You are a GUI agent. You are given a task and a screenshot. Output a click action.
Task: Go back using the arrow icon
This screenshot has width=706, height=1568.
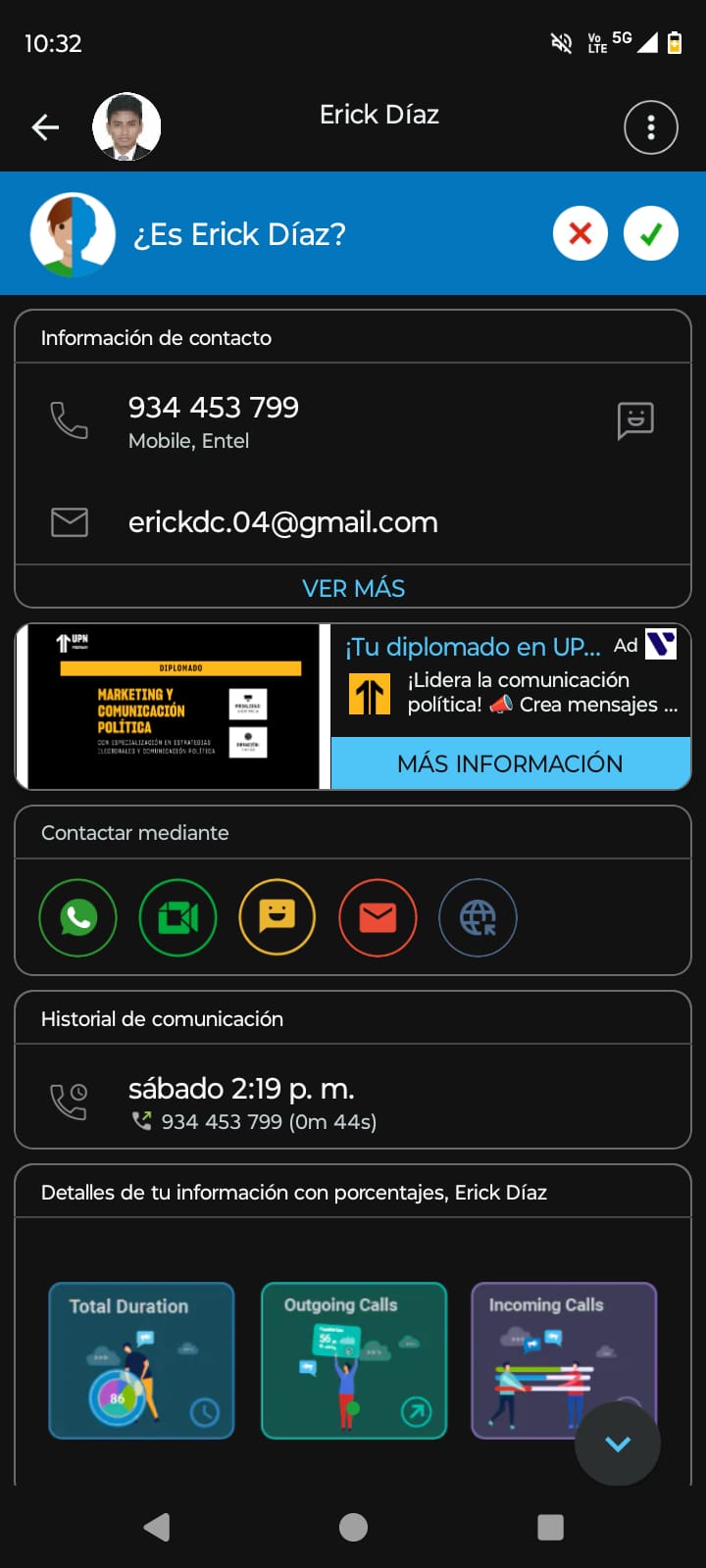45,127
